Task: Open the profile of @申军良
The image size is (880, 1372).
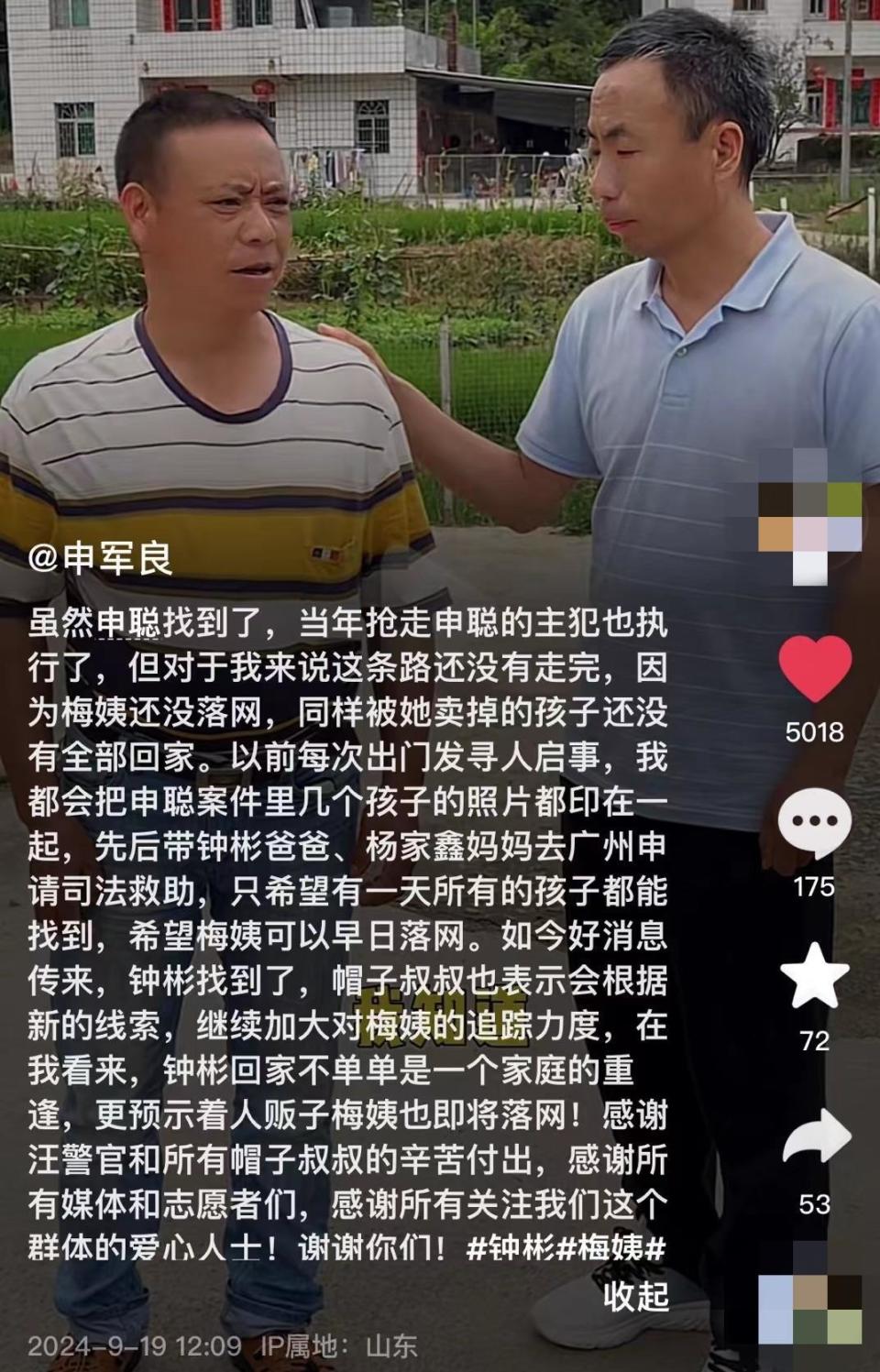Action: coord(100,558)
